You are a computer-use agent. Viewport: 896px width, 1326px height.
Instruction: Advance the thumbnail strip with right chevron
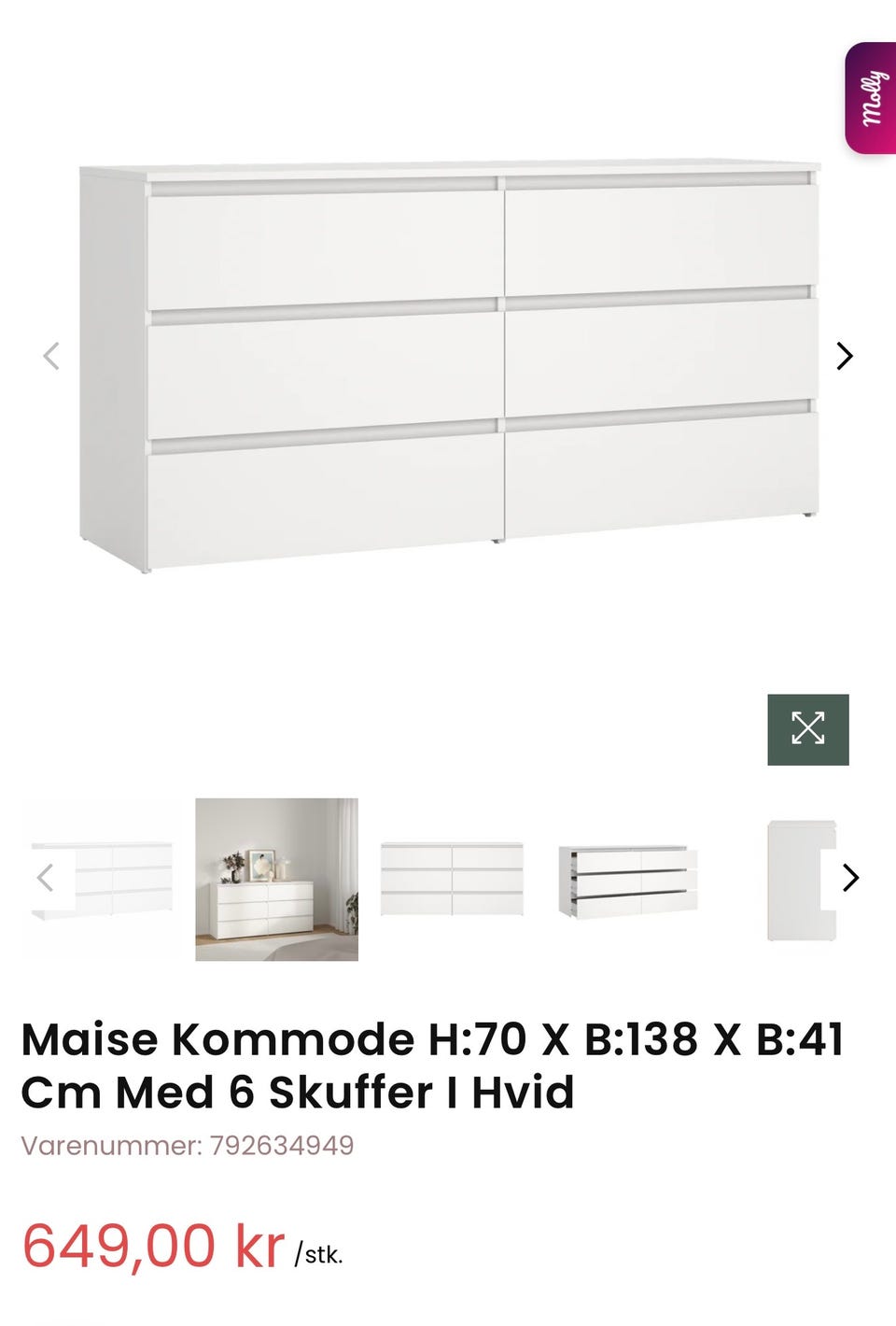tap(850, 878)
